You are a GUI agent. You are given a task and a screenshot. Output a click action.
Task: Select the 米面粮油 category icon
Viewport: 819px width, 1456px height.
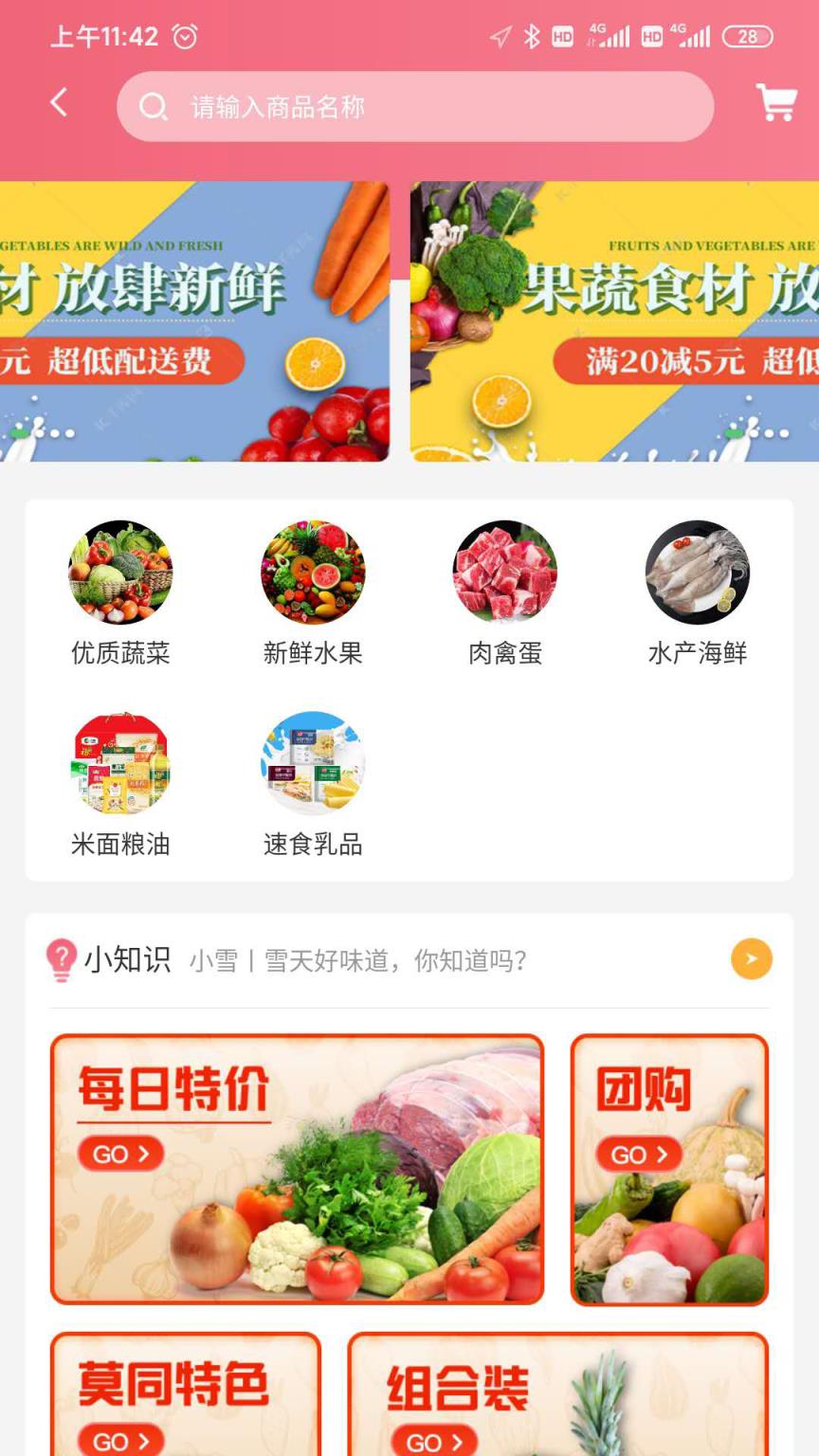(x=120, y=764)
